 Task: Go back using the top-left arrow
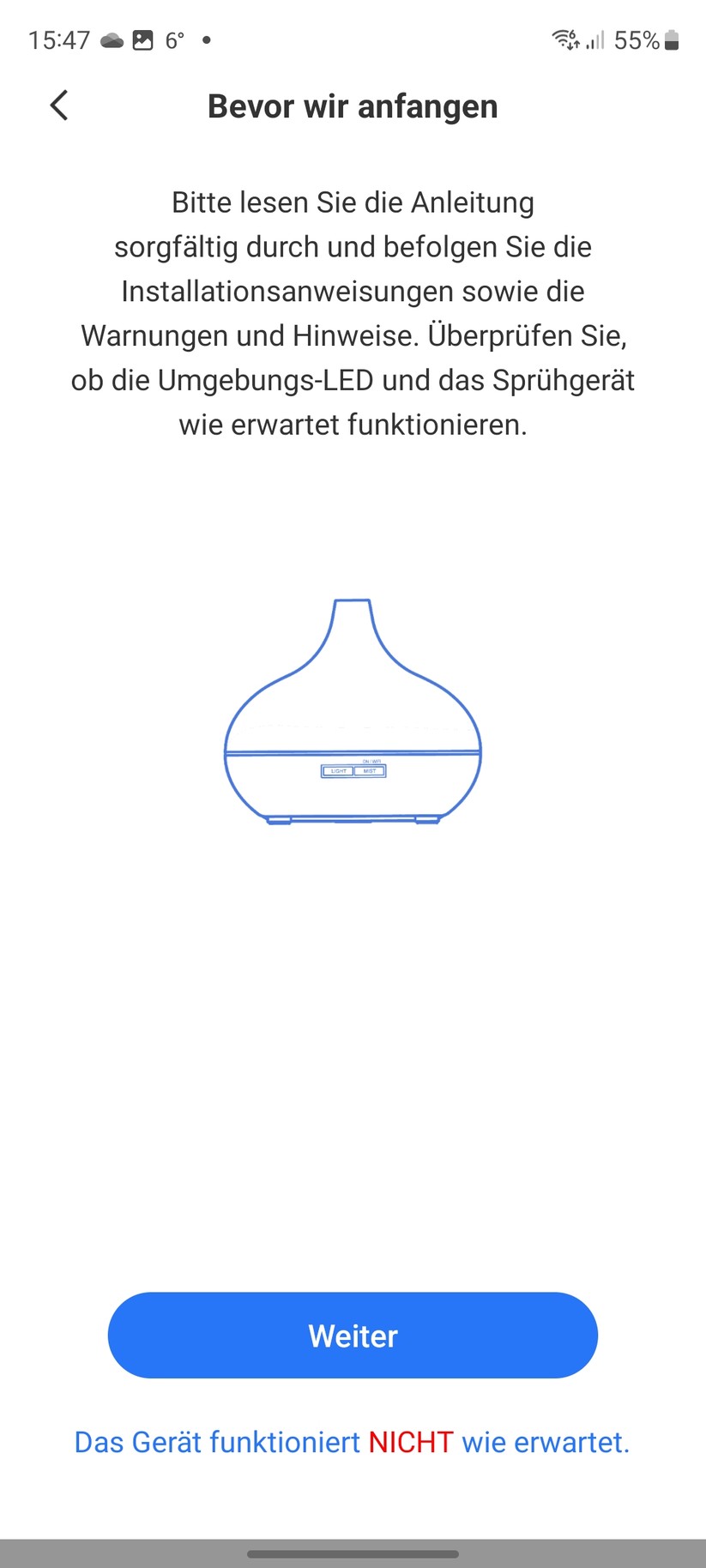[x=58, y=106]
